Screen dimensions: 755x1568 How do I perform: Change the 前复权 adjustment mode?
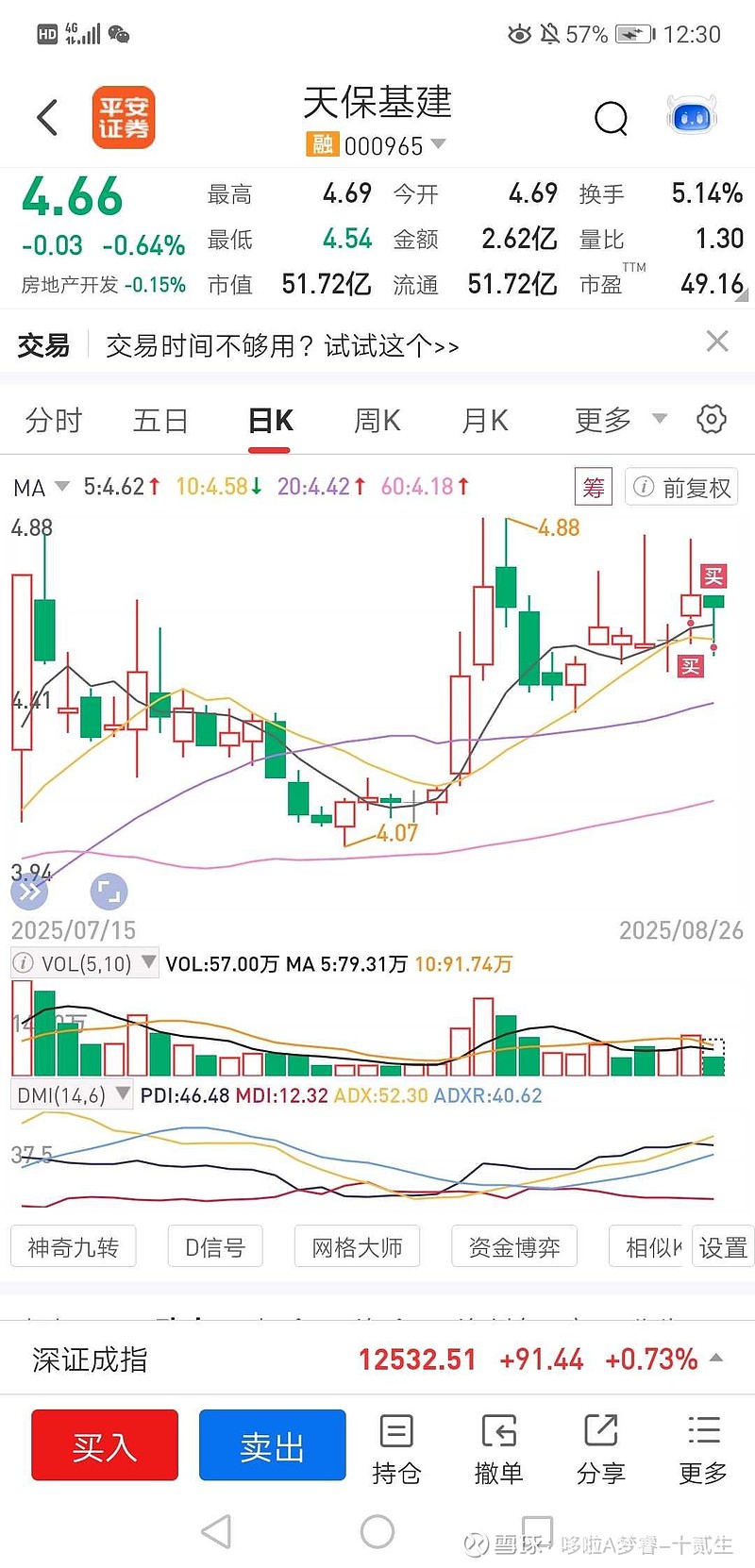click(x=681, y=488)
